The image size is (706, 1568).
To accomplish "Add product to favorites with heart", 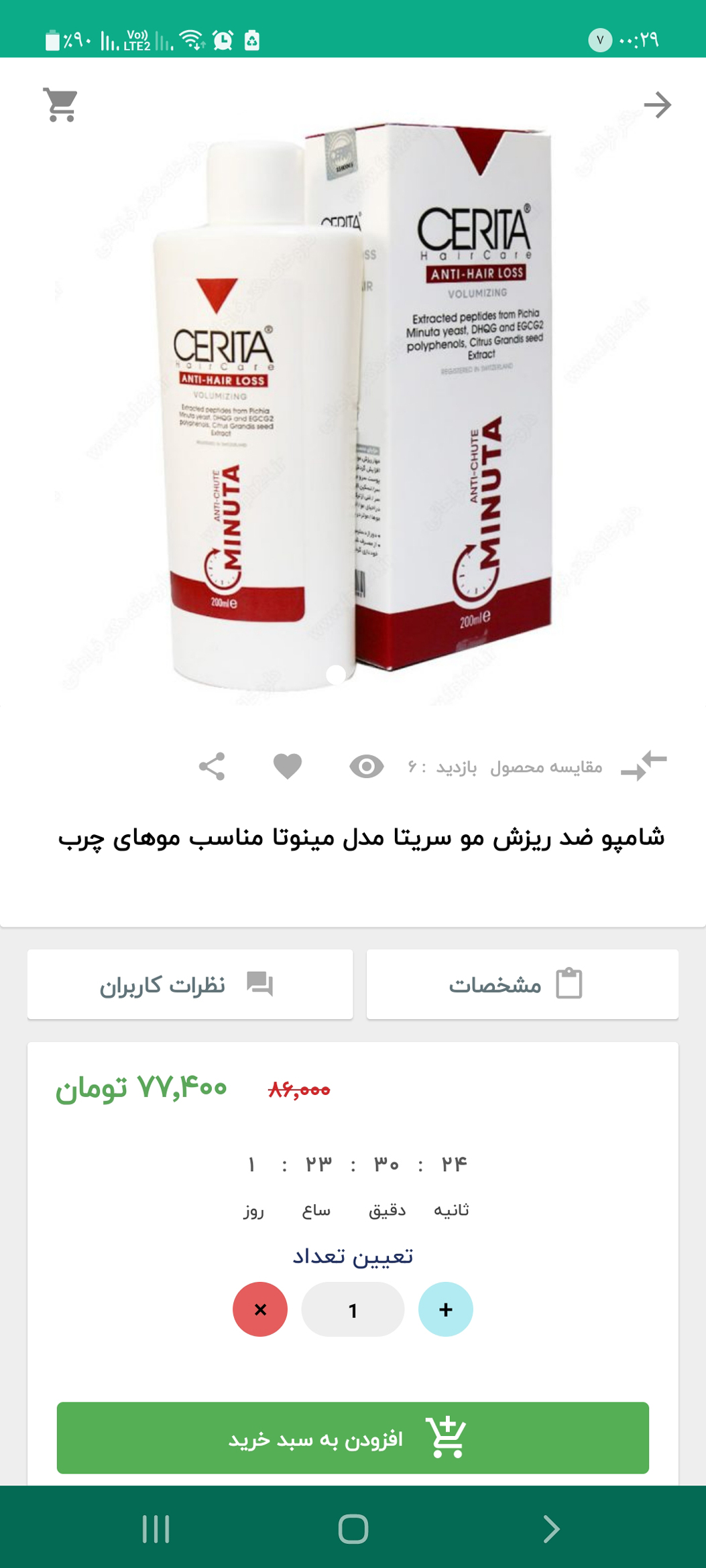I will coord(288,767).
